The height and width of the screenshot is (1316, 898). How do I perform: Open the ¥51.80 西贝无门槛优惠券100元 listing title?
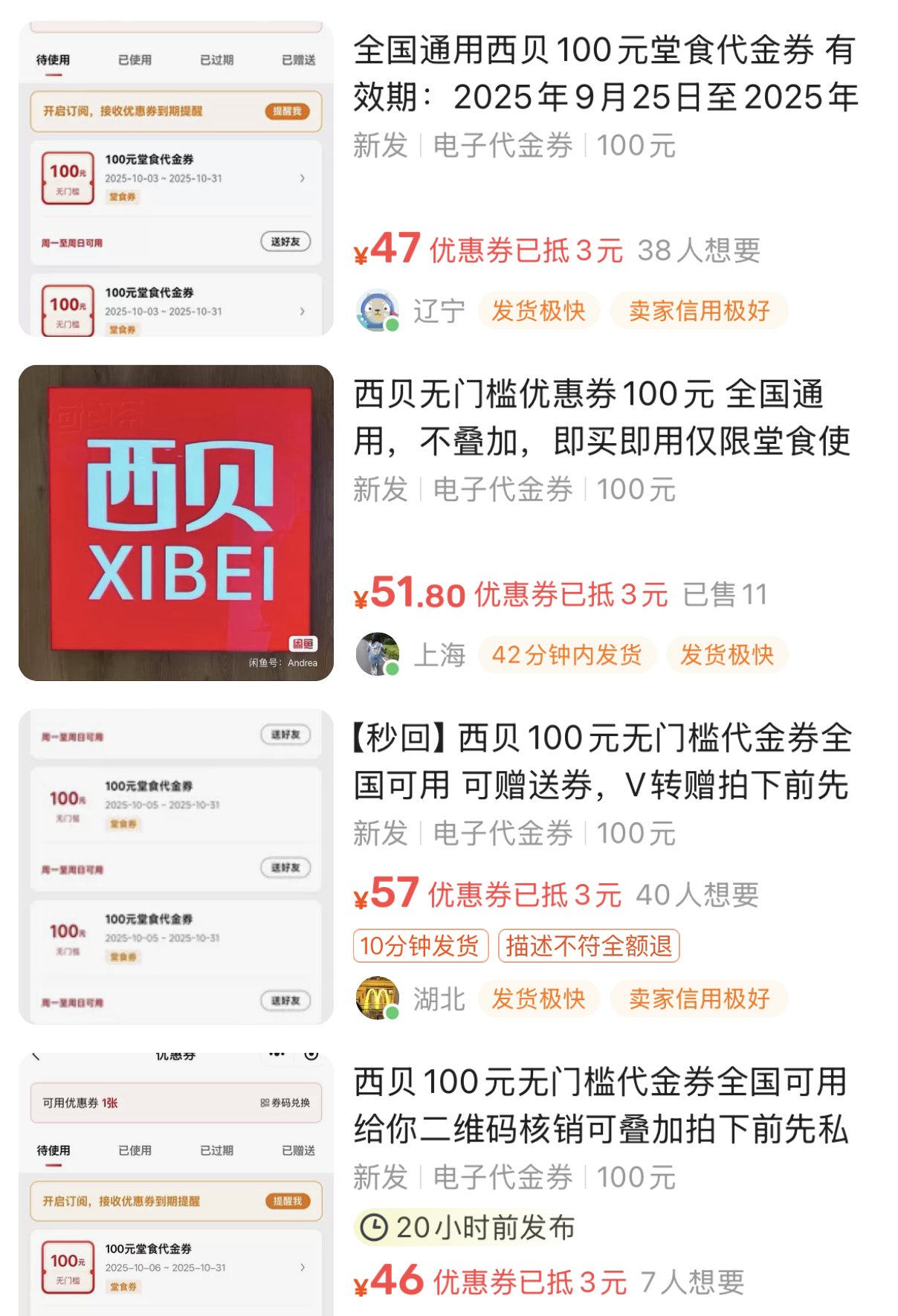(602, 417)
